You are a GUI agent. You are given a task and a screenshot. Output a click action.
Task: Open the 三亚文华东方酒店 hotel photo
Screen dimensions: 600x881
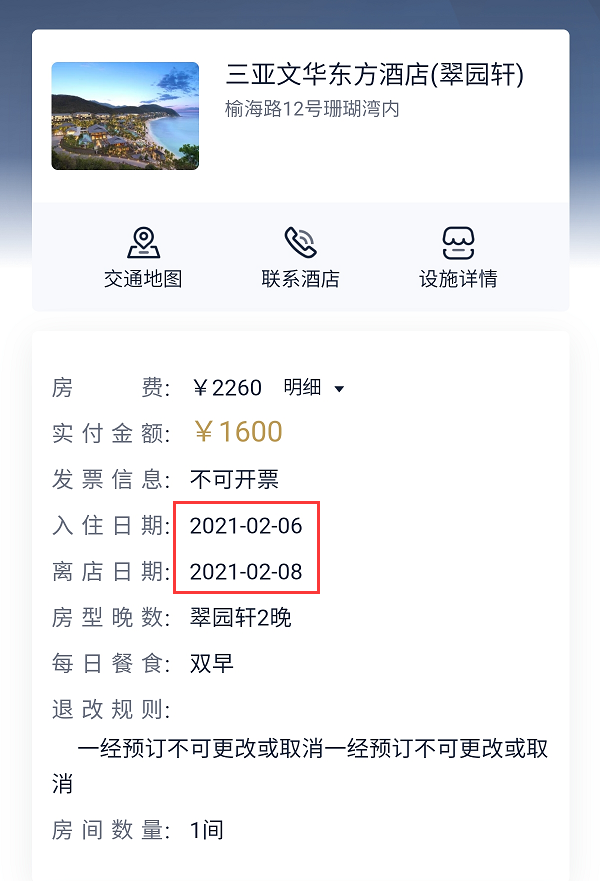(x=125, y=116)
